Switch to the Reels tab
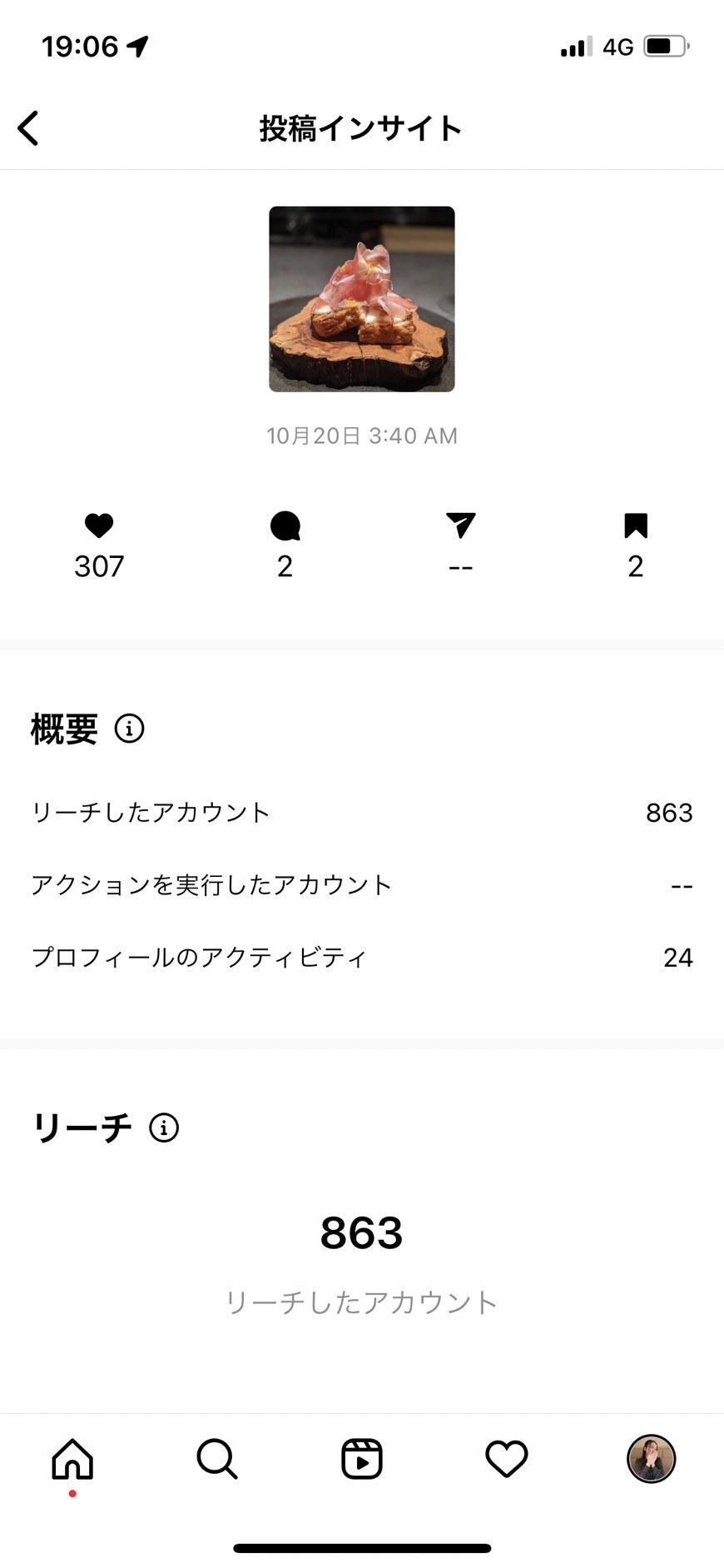724x1568 pixels. pos(362,1459)
